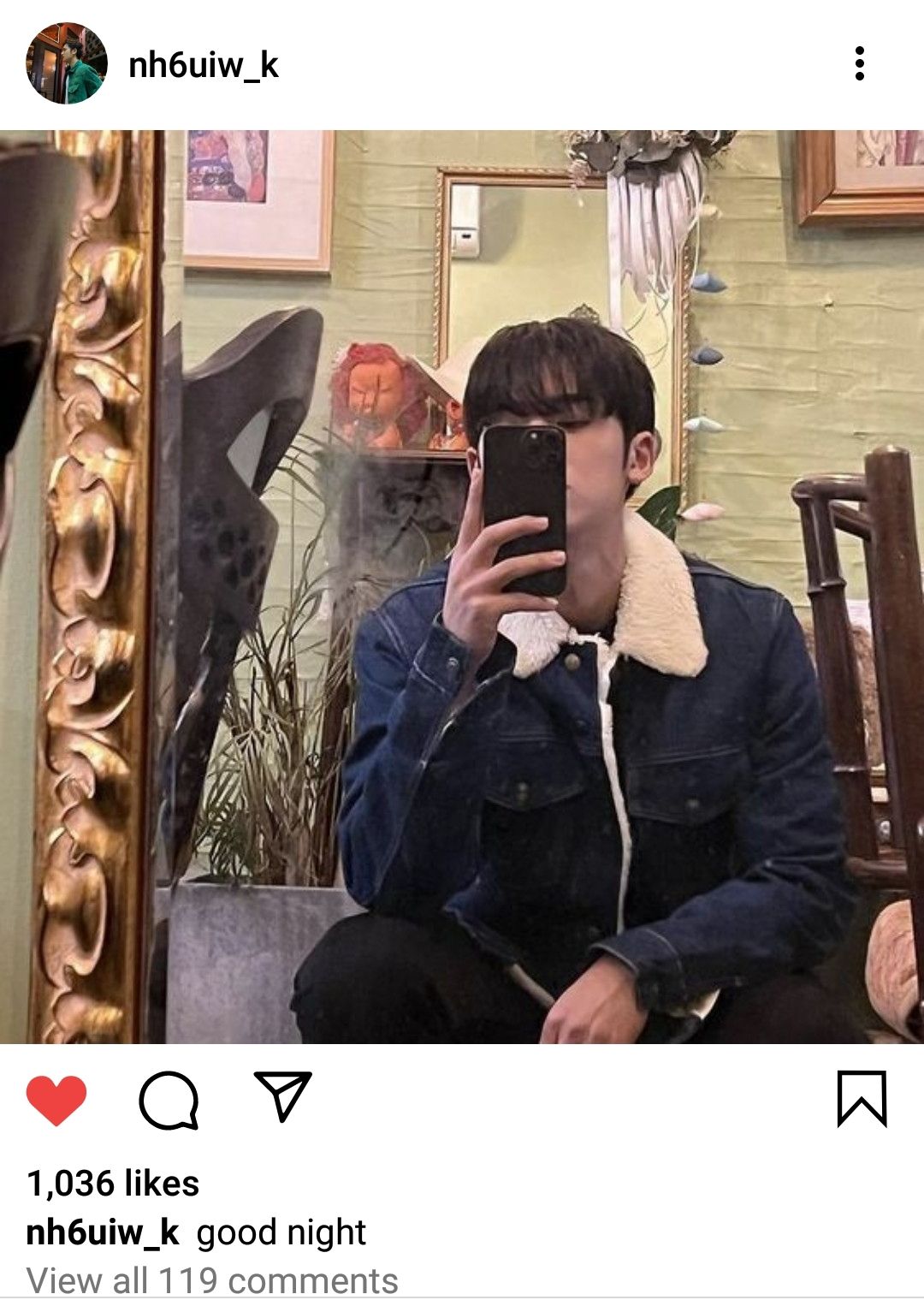The height and width of the screenshot is (1300, 924).
Task: Open nh6uiw_k username in the caption
Action: pyautogui.click(x=103, y=1232)
